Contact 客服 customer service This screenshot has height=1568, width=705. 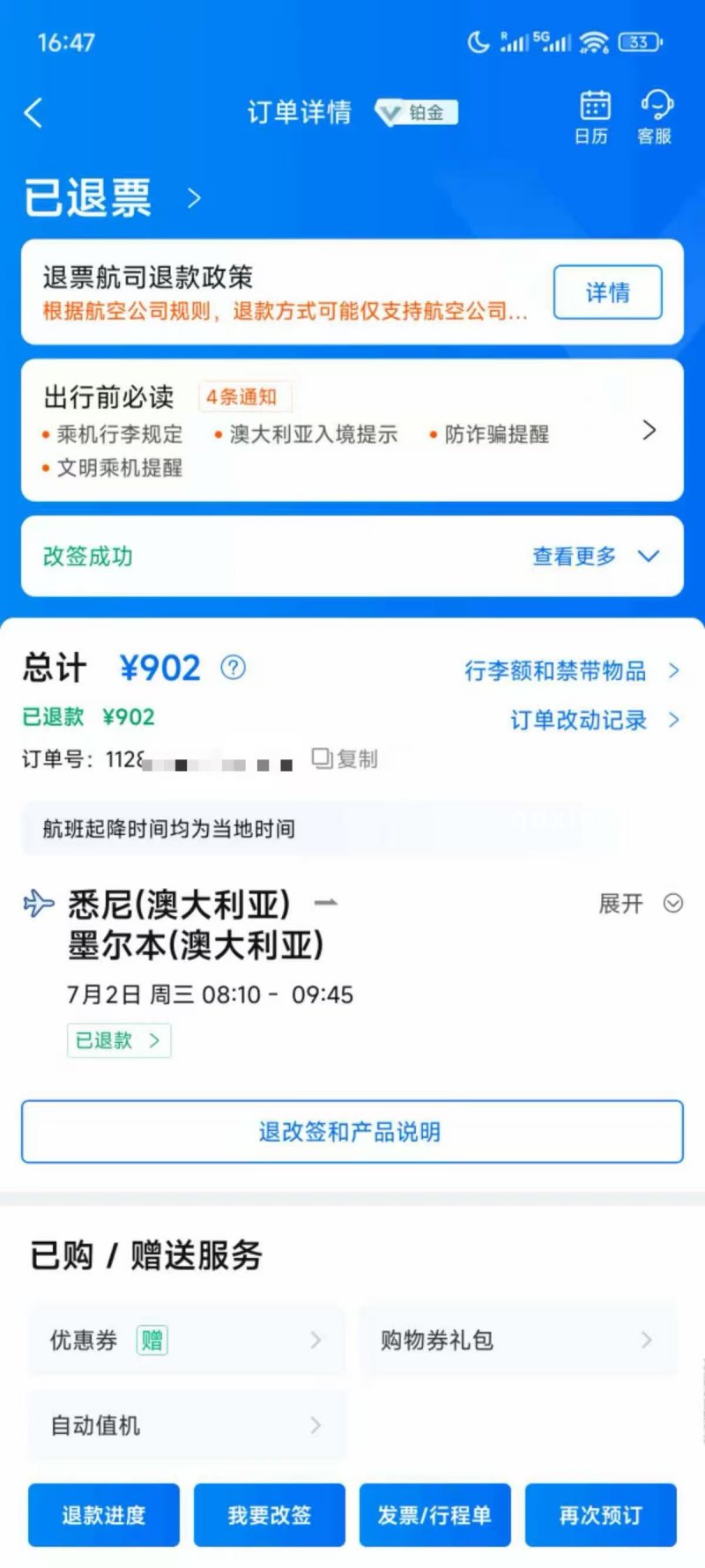pyautogui.click(x=655, y=116)
